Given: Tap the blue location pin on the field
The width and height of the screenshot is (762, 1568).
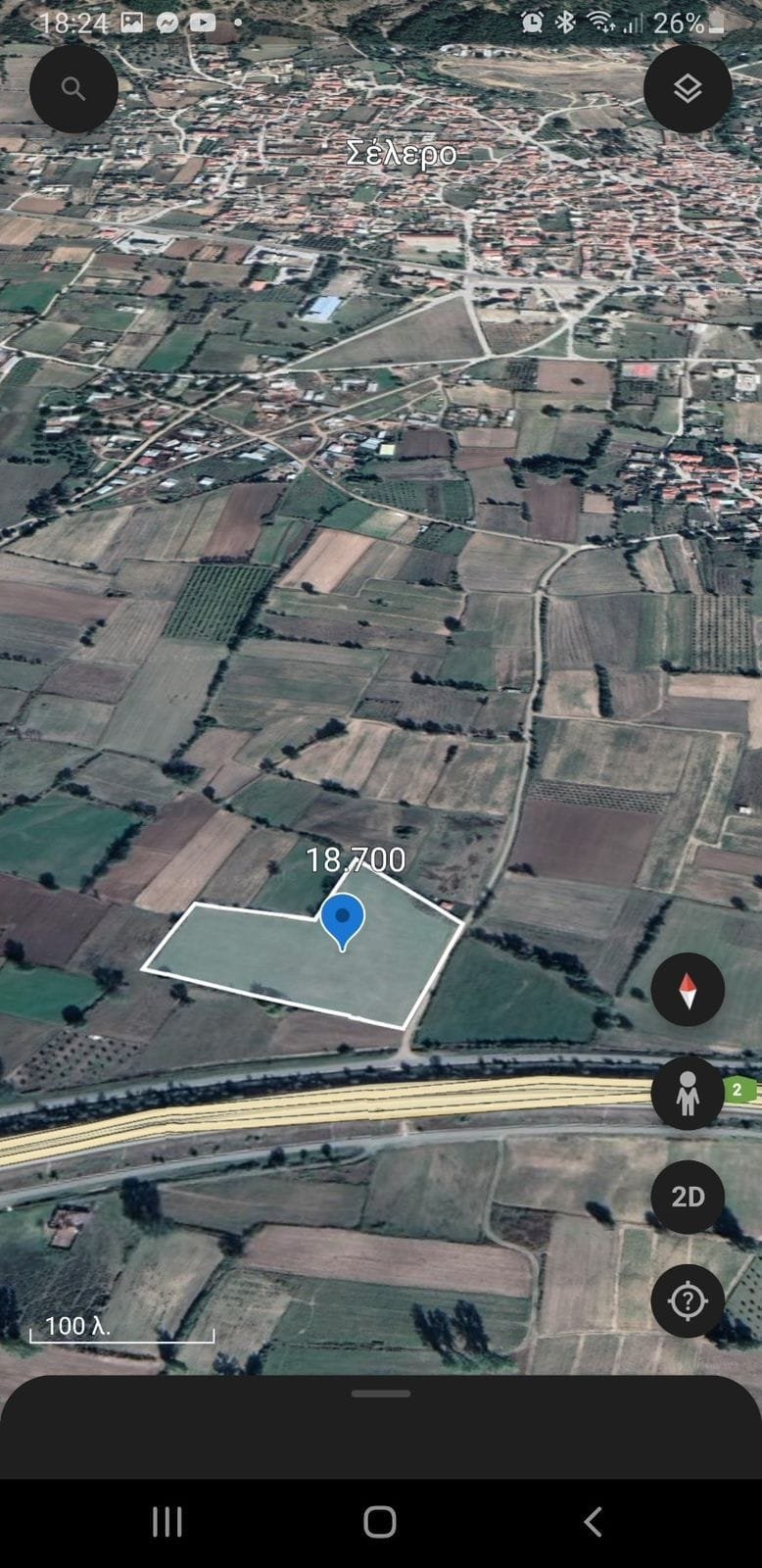Looking at the screenshot, I should 343,919.
